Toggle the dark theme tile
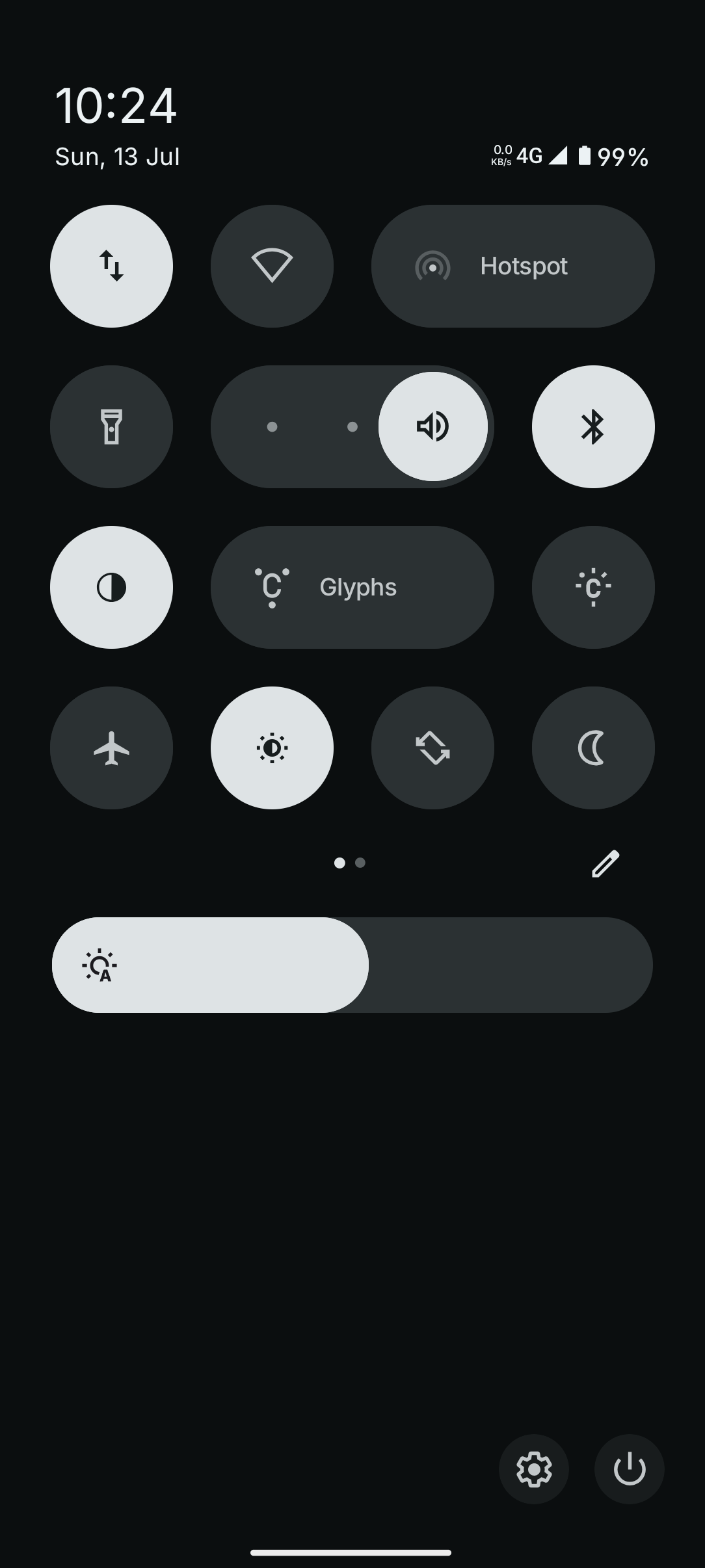The height and width of the screenshot is (1568, 705). point(111,587)
